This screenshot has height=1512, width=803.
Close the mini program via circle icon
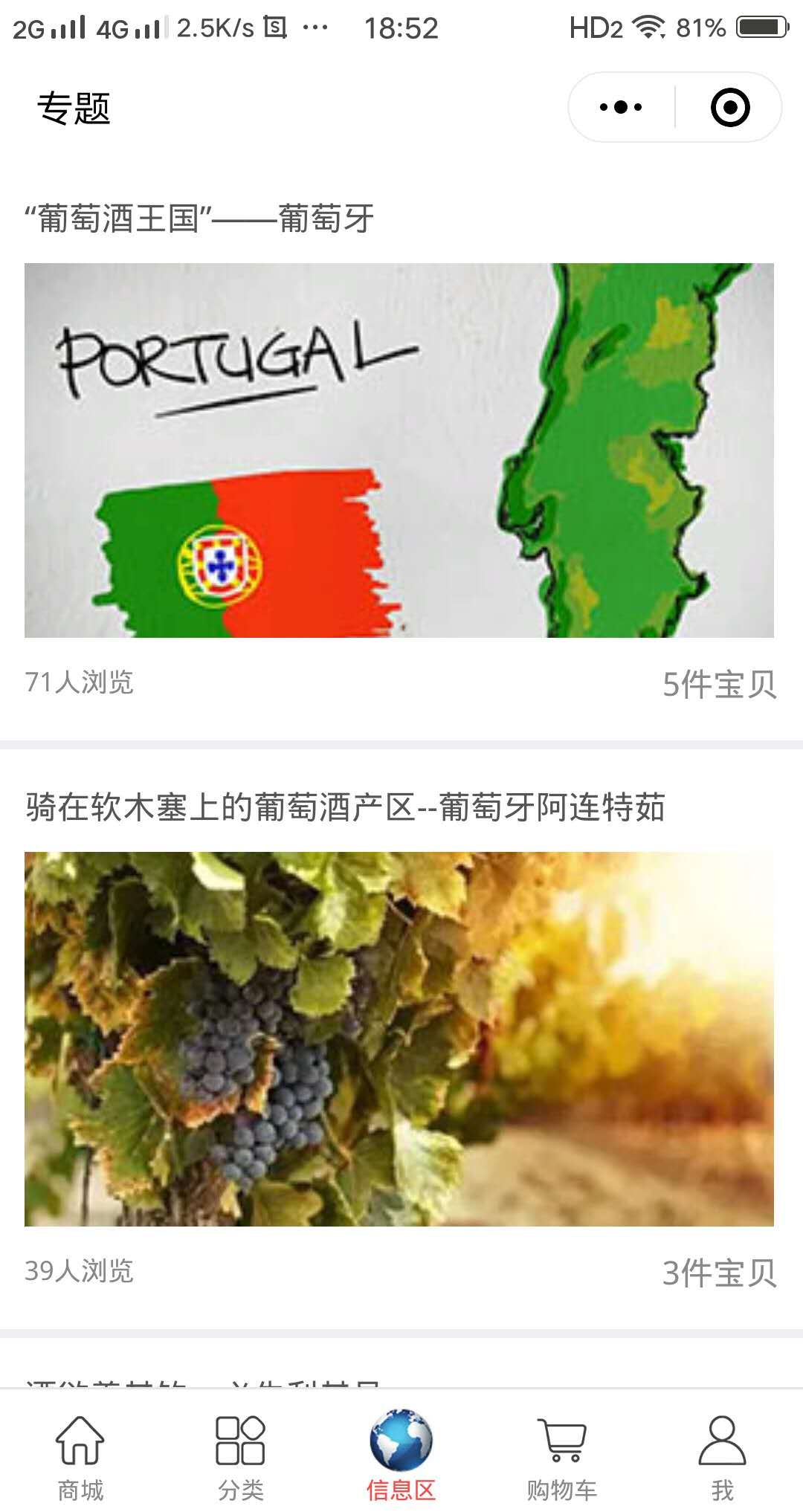(x=729, y=107)
